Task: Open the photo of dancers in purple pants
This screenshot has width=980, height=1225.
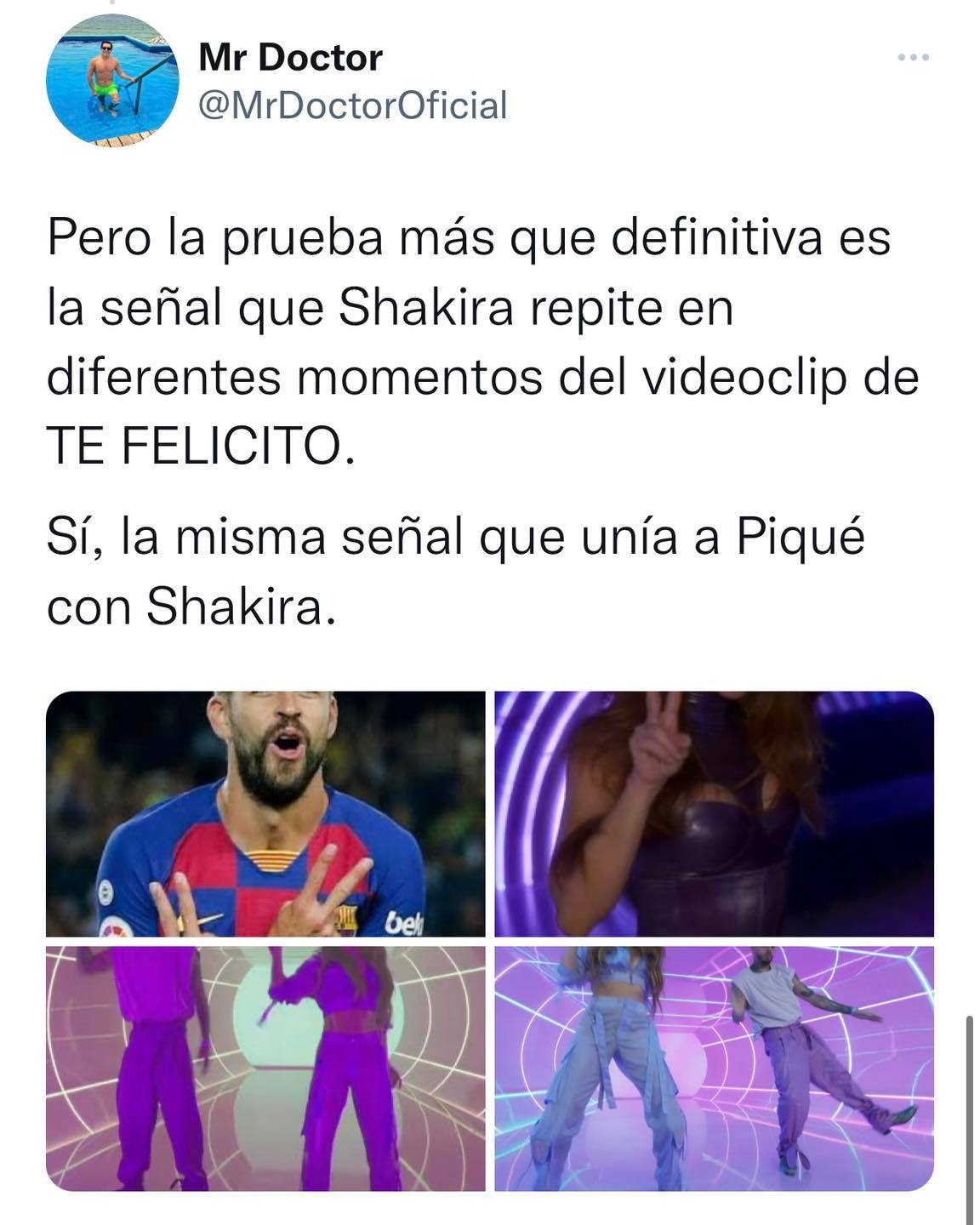Action: tap(265, 1068)
